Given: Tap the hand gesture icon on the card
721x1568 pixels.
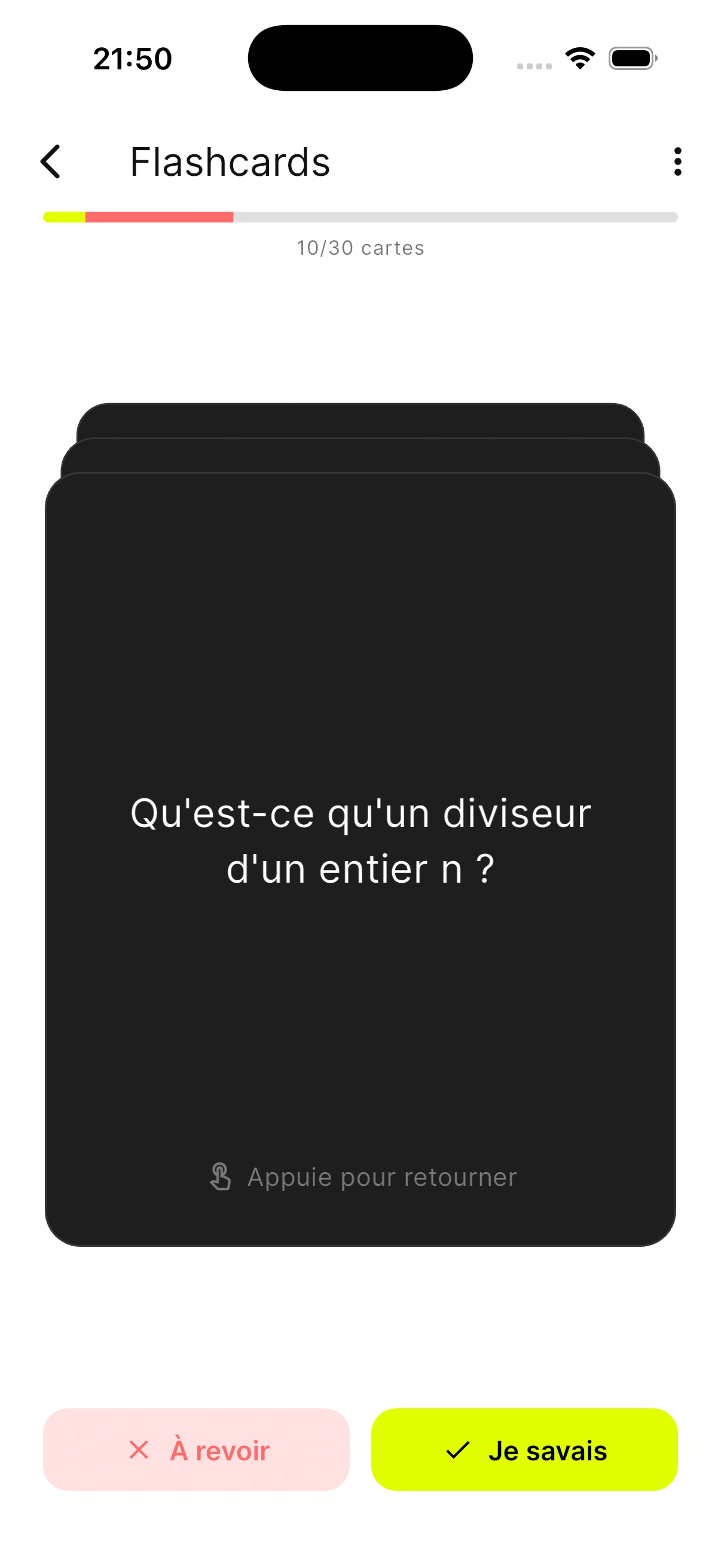Looking at the screenshot, I should click(220, 1176).
